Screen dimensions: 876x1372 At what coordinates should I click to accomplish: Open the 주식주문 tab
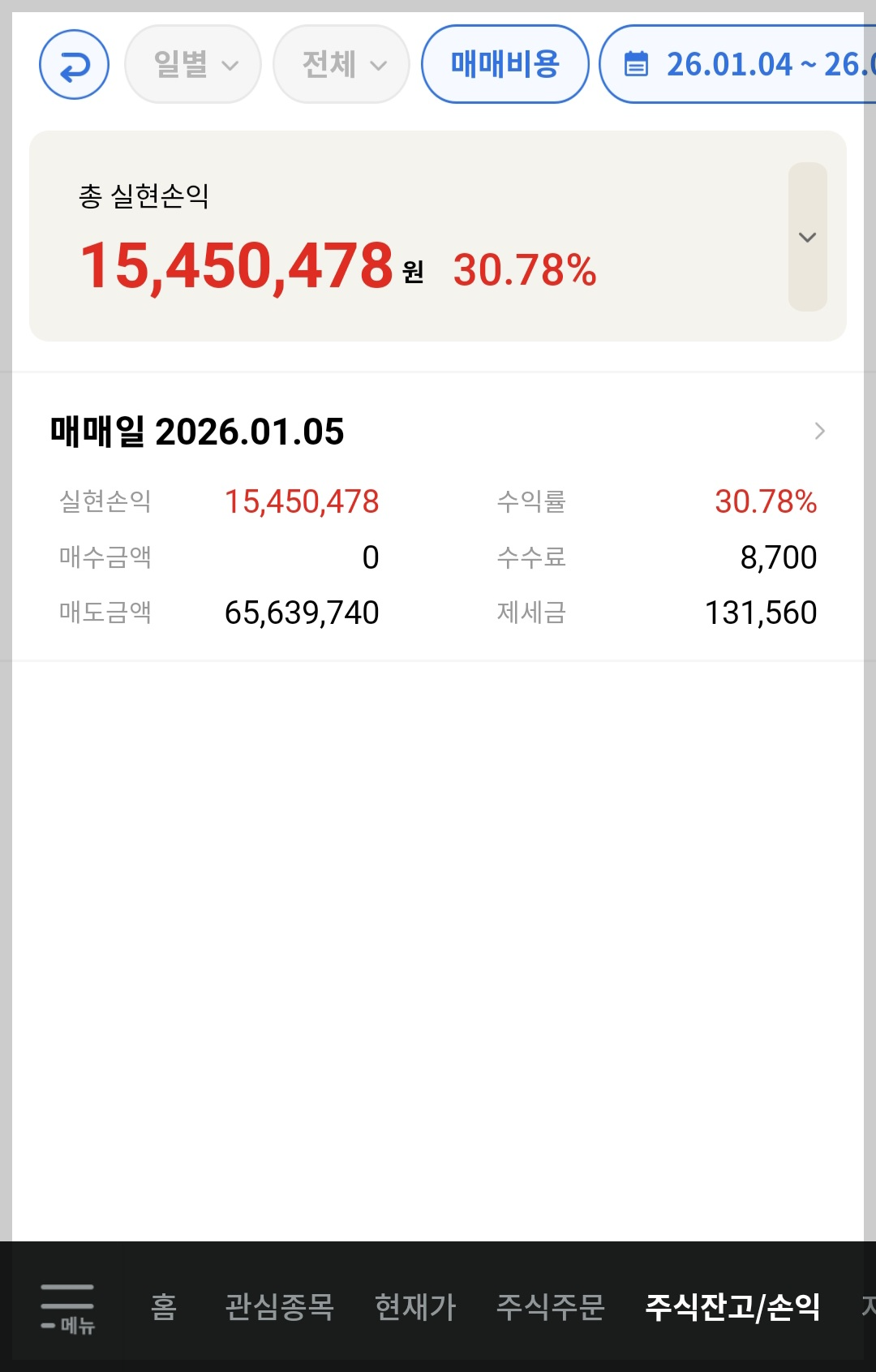pyautogui.click(x=551, y=1306)
